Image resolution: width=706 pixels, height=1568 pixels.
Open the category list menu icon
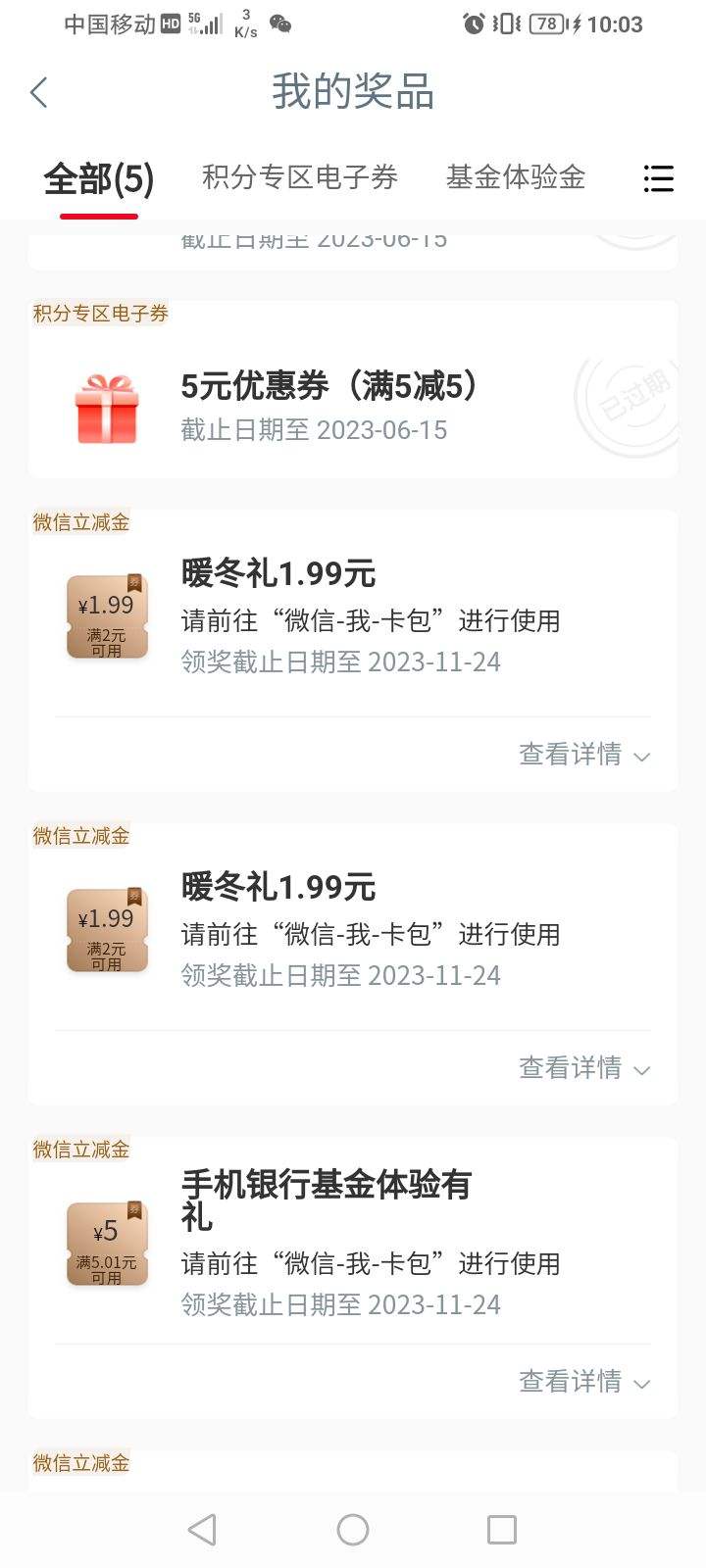click(658, 178)
